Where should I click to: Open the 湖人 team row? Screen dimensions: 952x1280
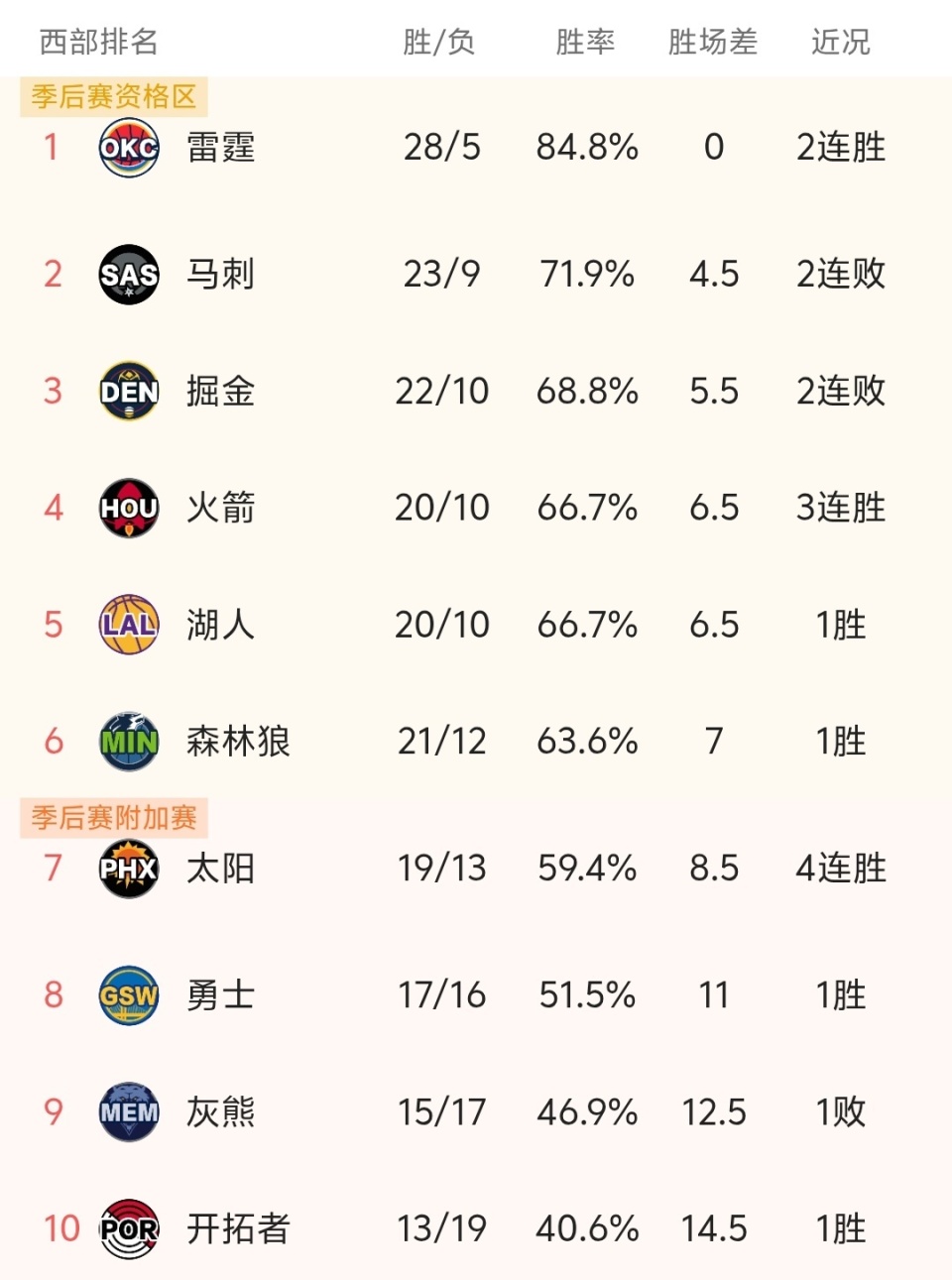[220, 625]
